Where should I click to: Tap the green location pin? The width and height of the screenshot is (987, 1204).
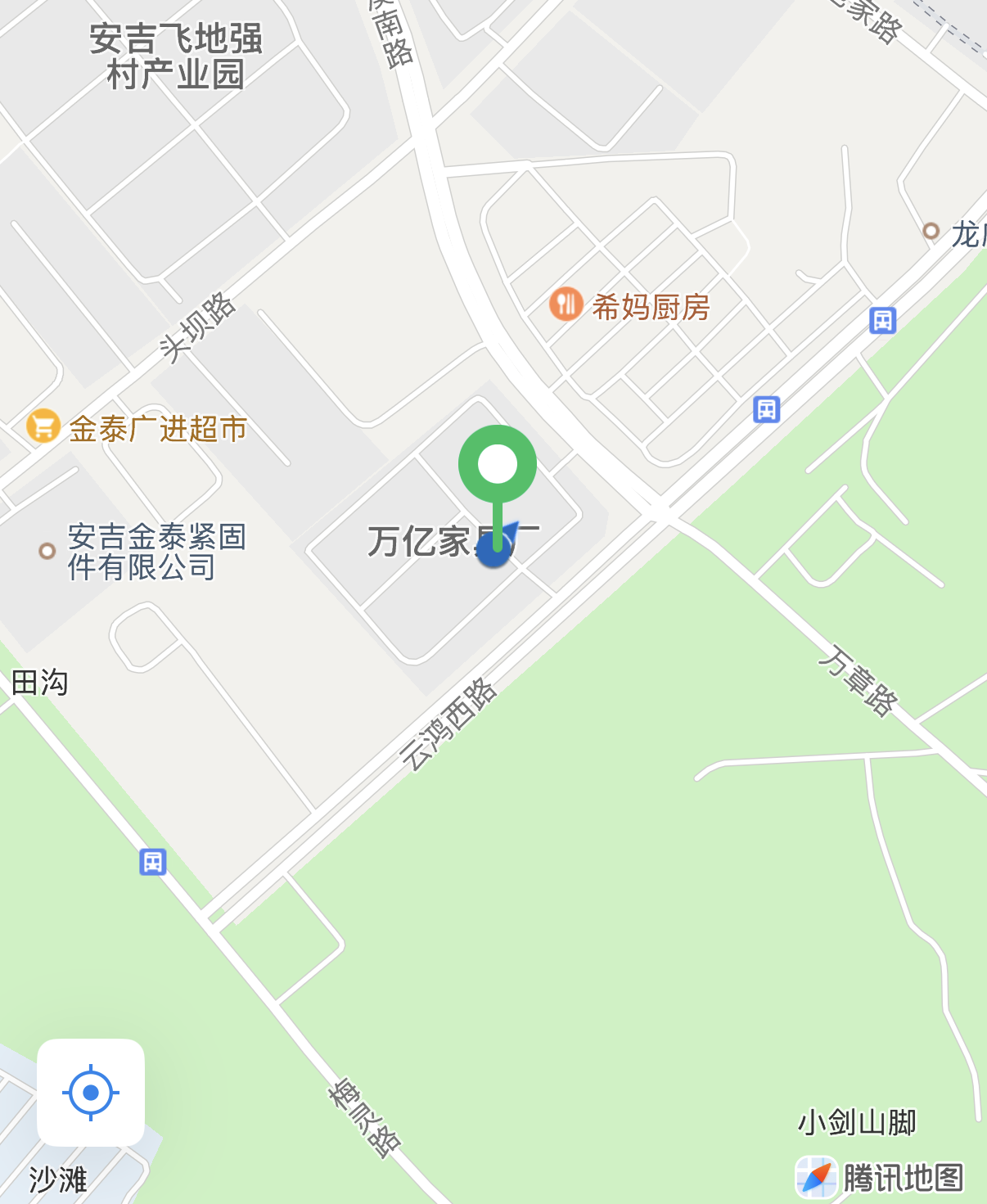[497, 465]
